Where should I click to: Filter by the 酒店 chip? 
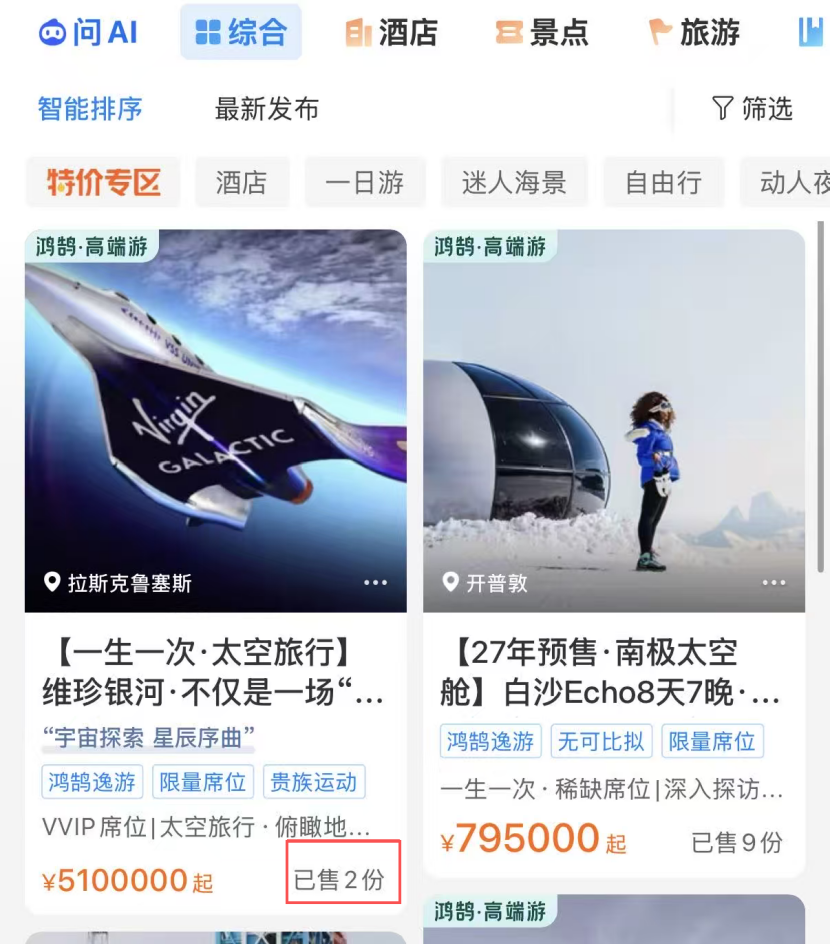coord(242,182)
